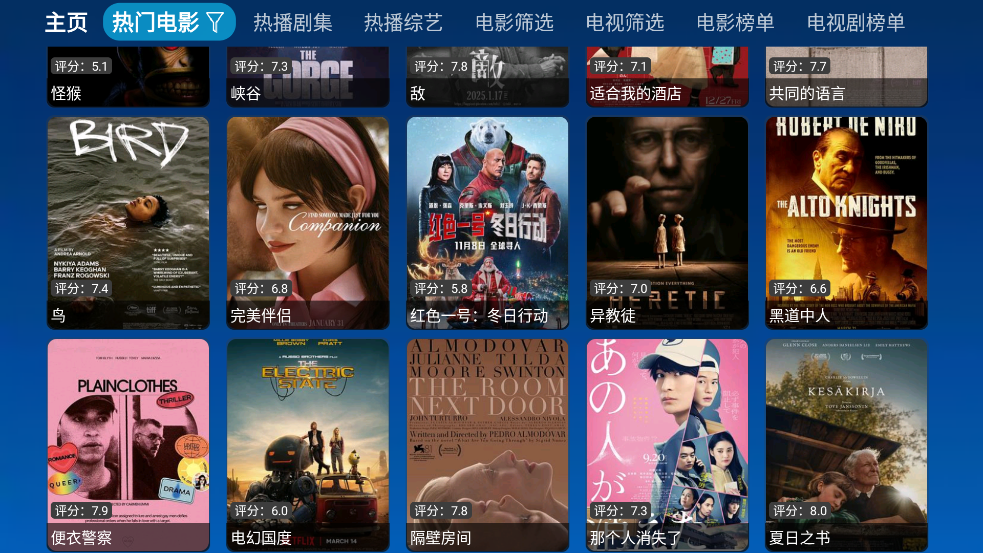
Task: Open 红色一号：冬日行动
Action: (x=487, y=222)
